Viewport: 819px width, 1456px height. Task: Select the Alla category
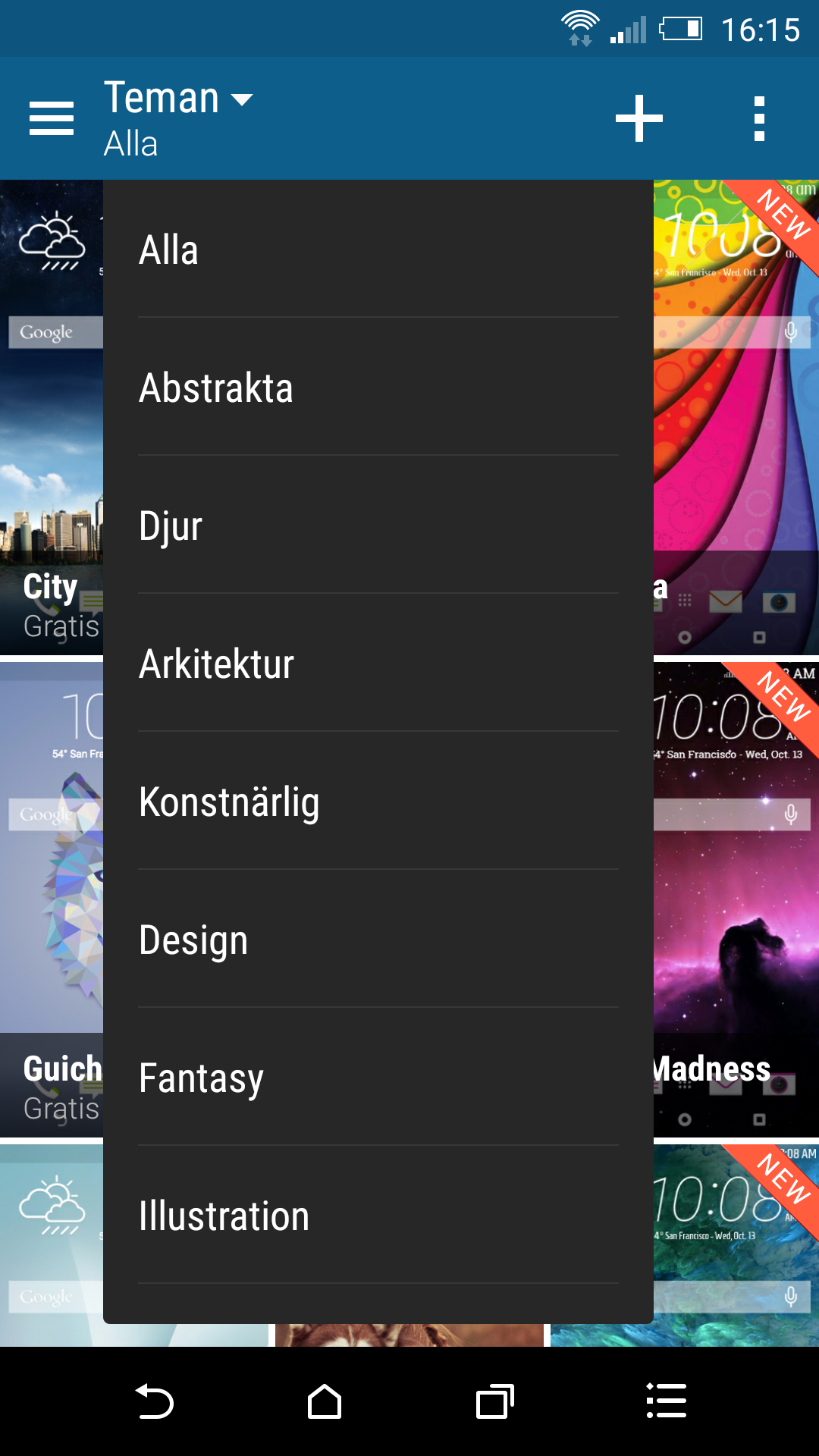pos(378,249)
